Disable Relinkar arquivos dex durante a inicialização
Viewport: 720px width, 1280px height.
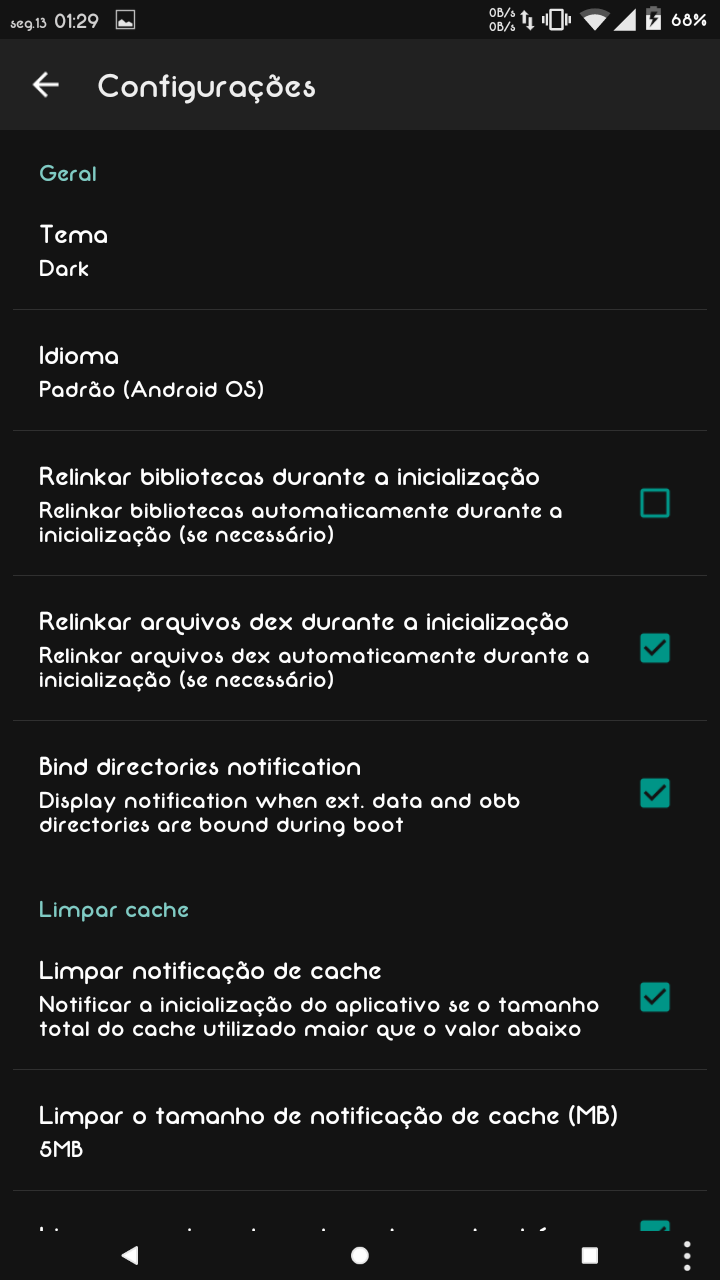tap(655, 648)
